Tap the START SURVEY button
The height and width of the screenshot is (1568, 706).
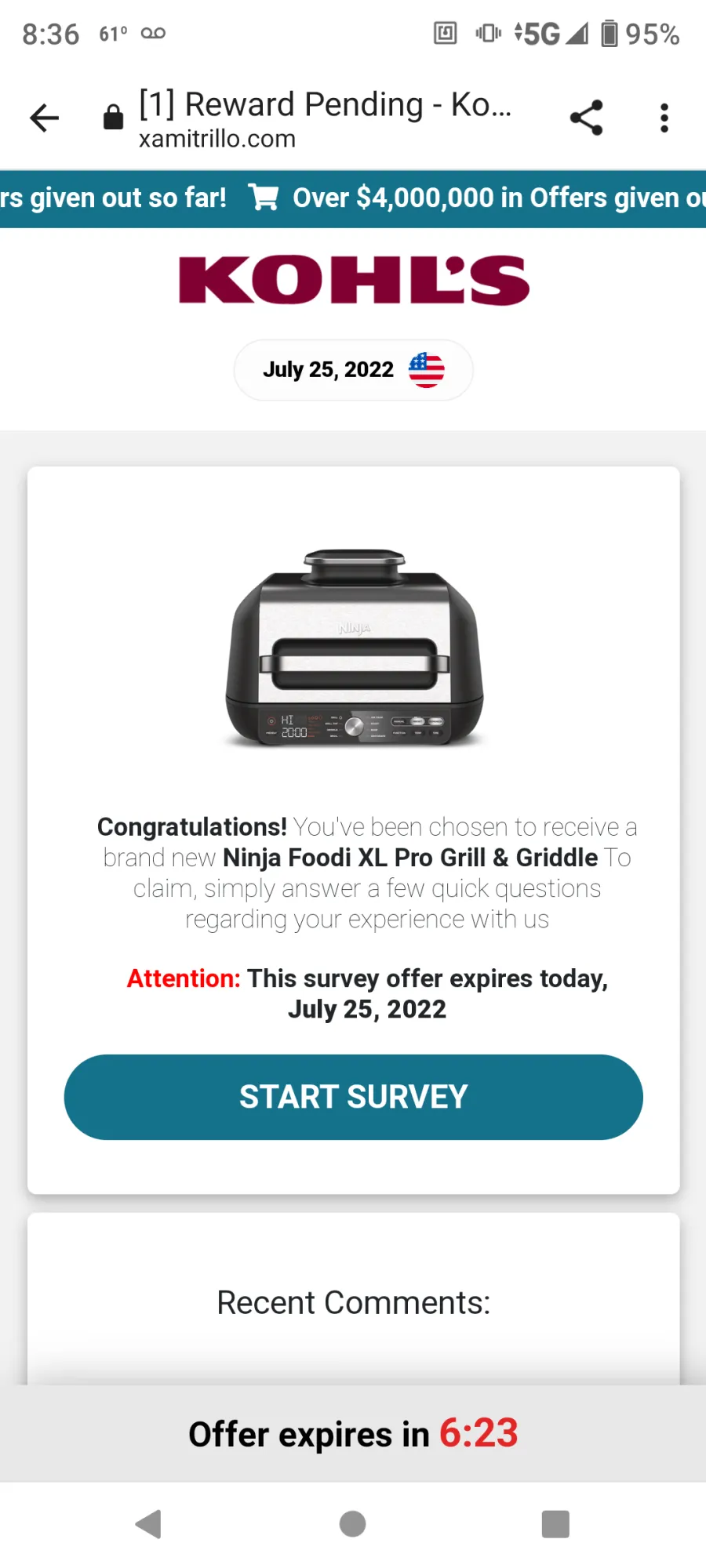[x=354, y=1097]
